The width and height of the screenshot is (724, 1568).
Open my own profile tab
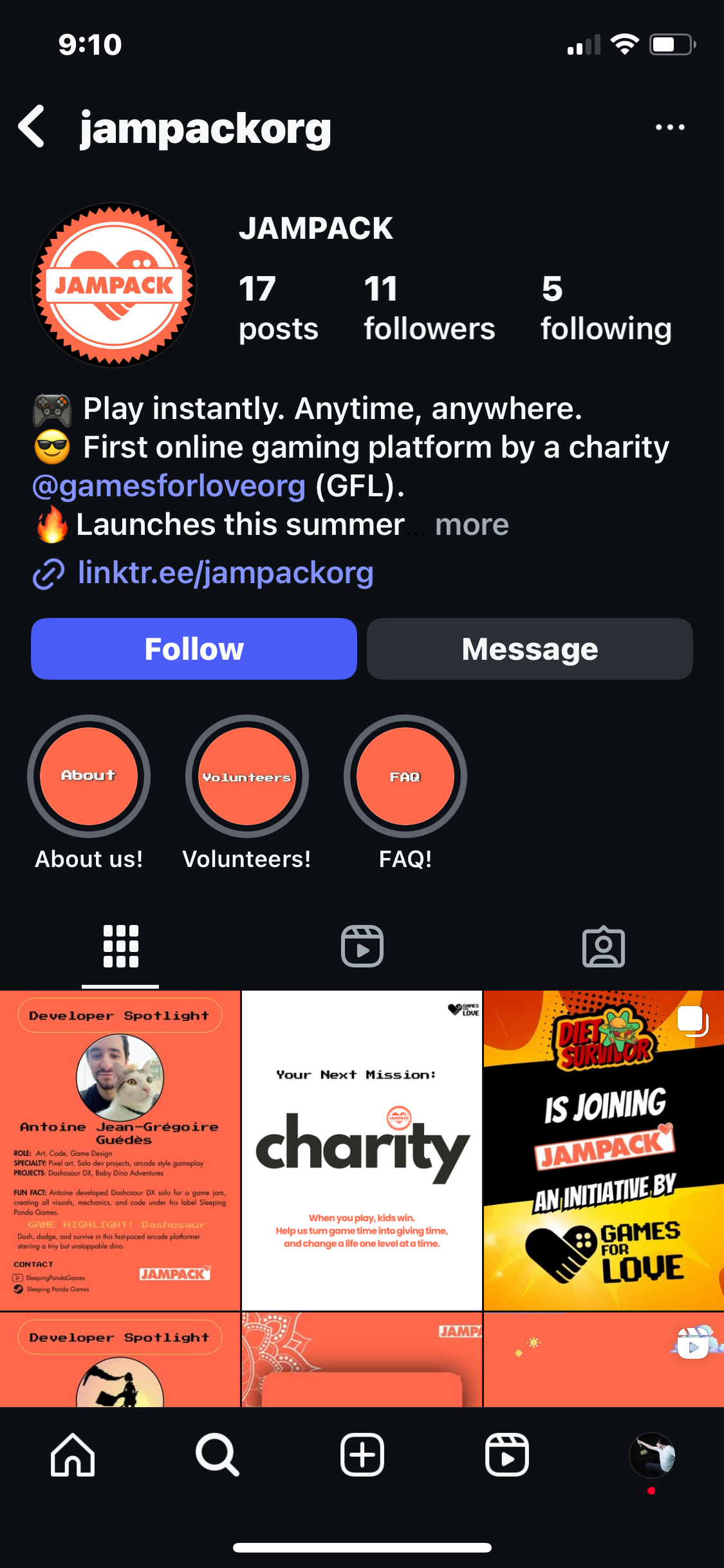(x=651, y=1455)
